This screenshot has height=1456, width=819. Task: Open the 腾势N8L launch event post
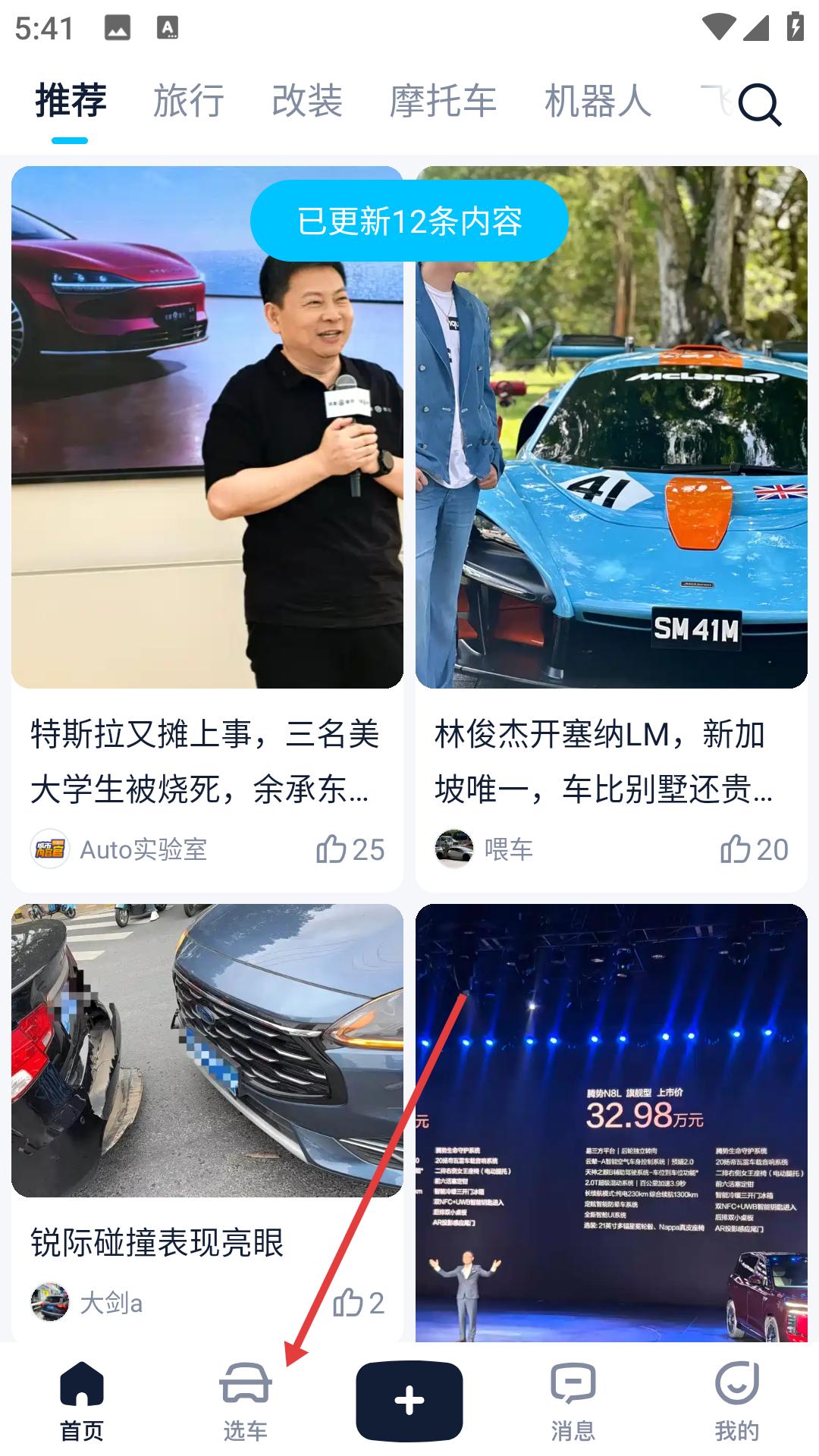pyautogui.click(x=611, y=1122)
